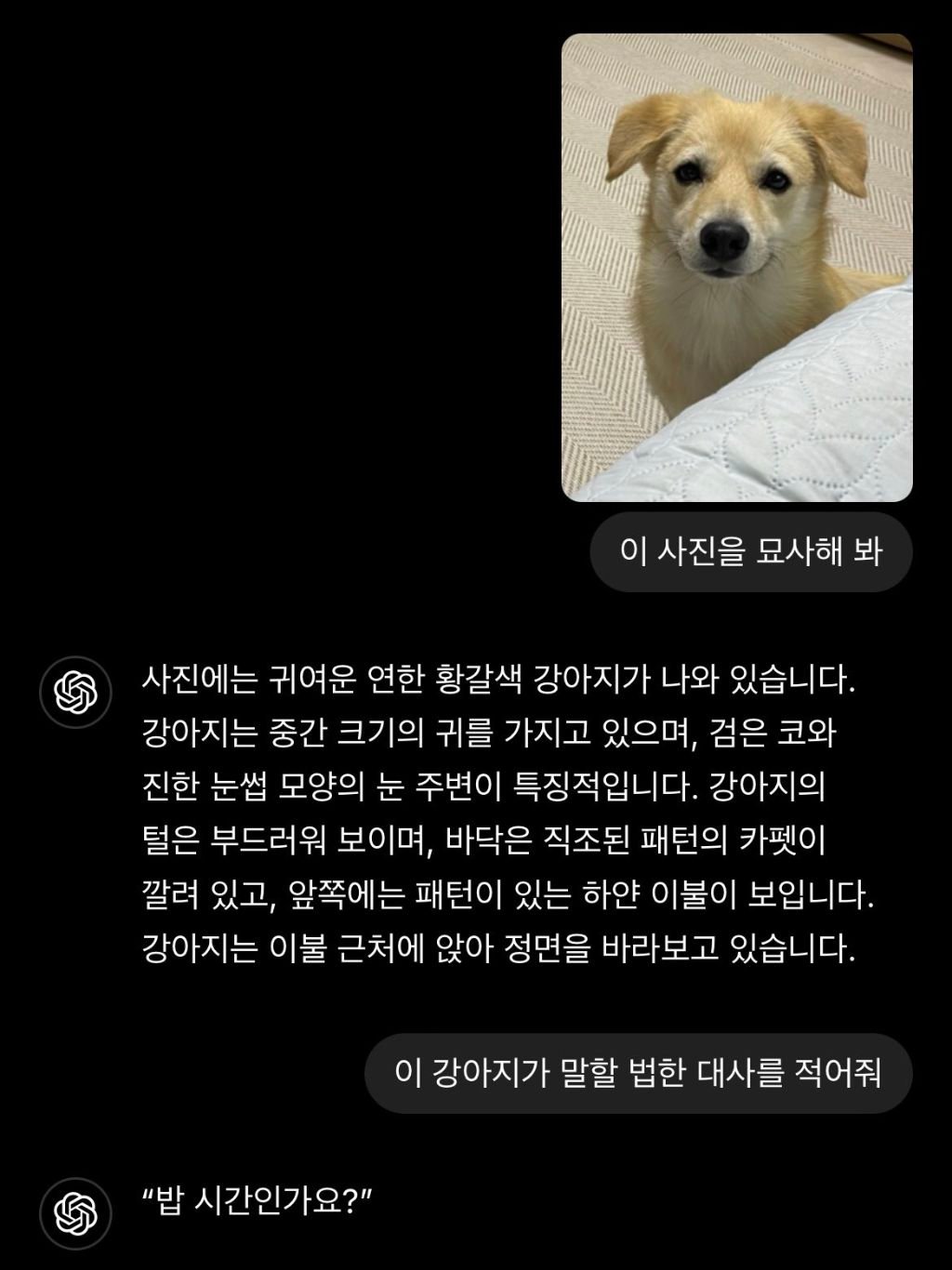Open the attached dog photo in chat
Image resolution: width=952 pixels, height=1270 pixels.
(736, 268)
